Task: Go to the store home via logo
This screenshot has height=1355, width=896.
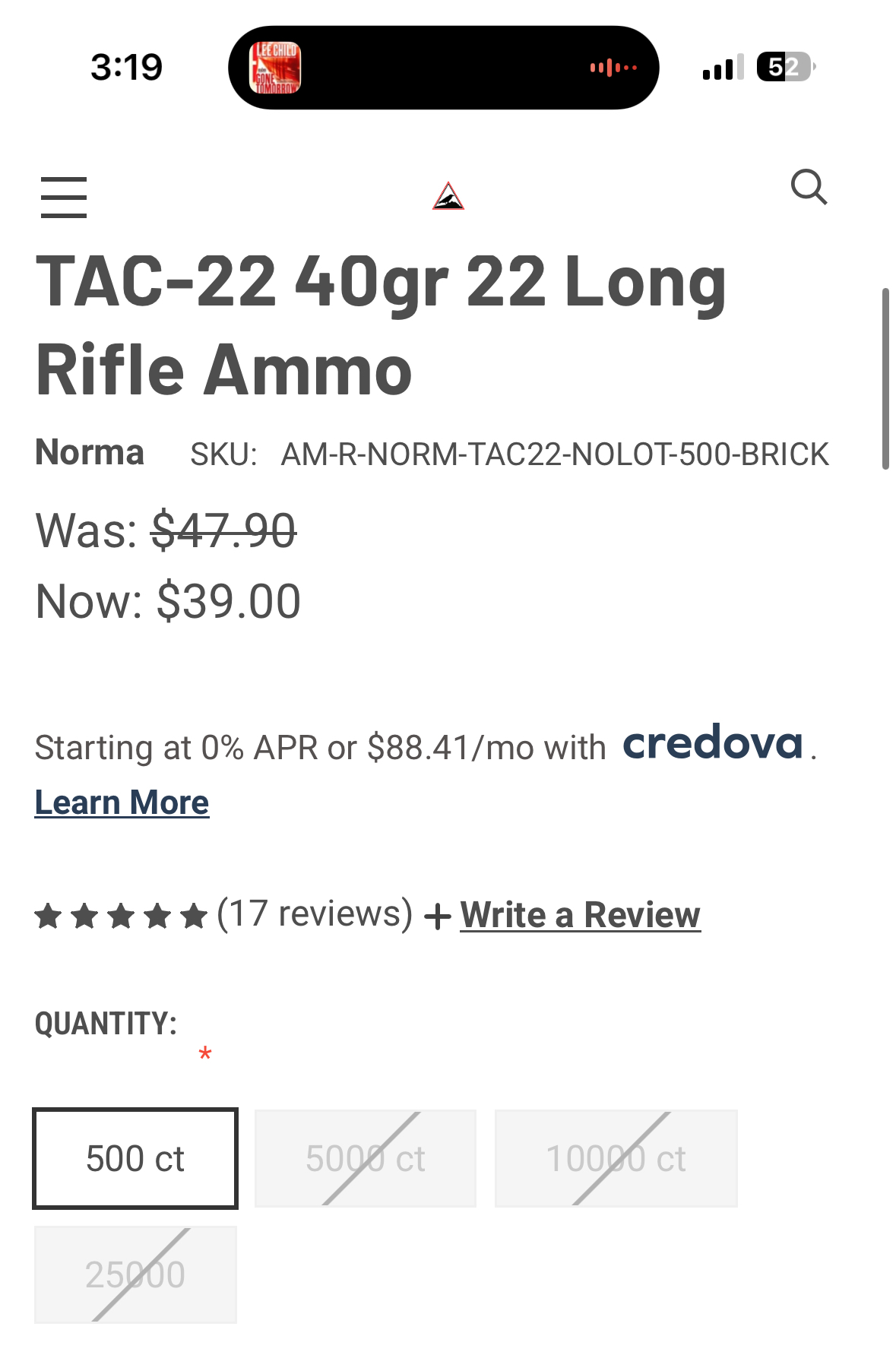Action: pyautogui.click(x=448, y=196)
